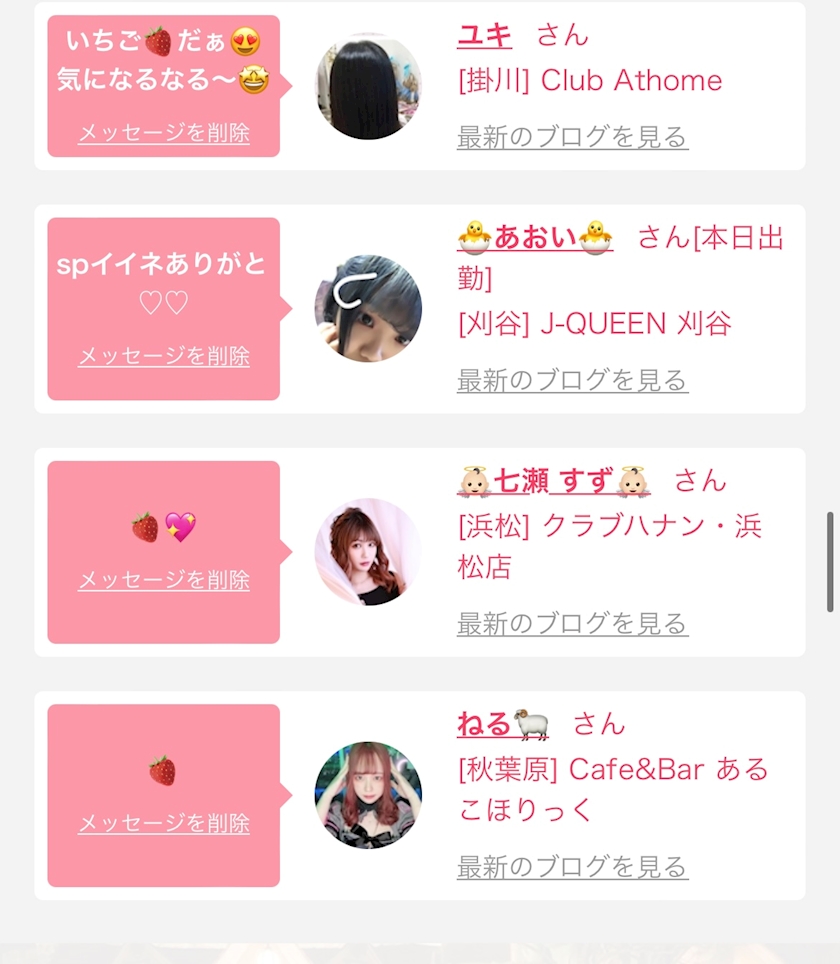Screen dimensions: 840x964
Task: Tap 七瀬 すず's profile photo
Action: (x=368, y=552)
